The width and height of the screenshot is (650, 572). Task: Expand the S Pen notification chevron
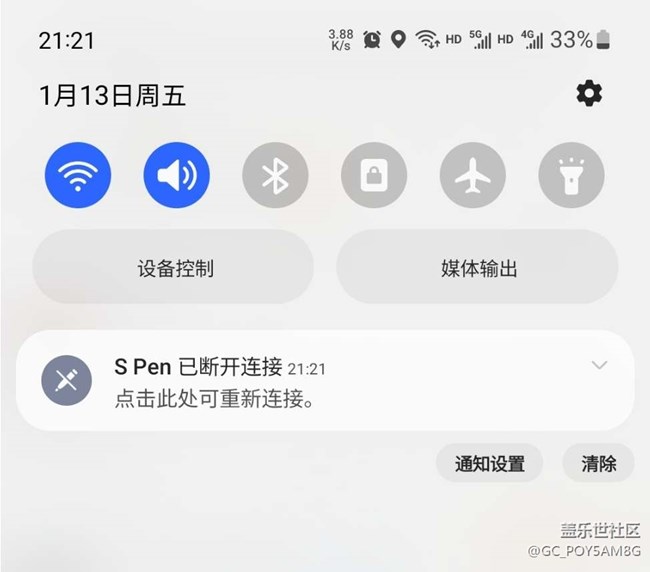point(599,365)
